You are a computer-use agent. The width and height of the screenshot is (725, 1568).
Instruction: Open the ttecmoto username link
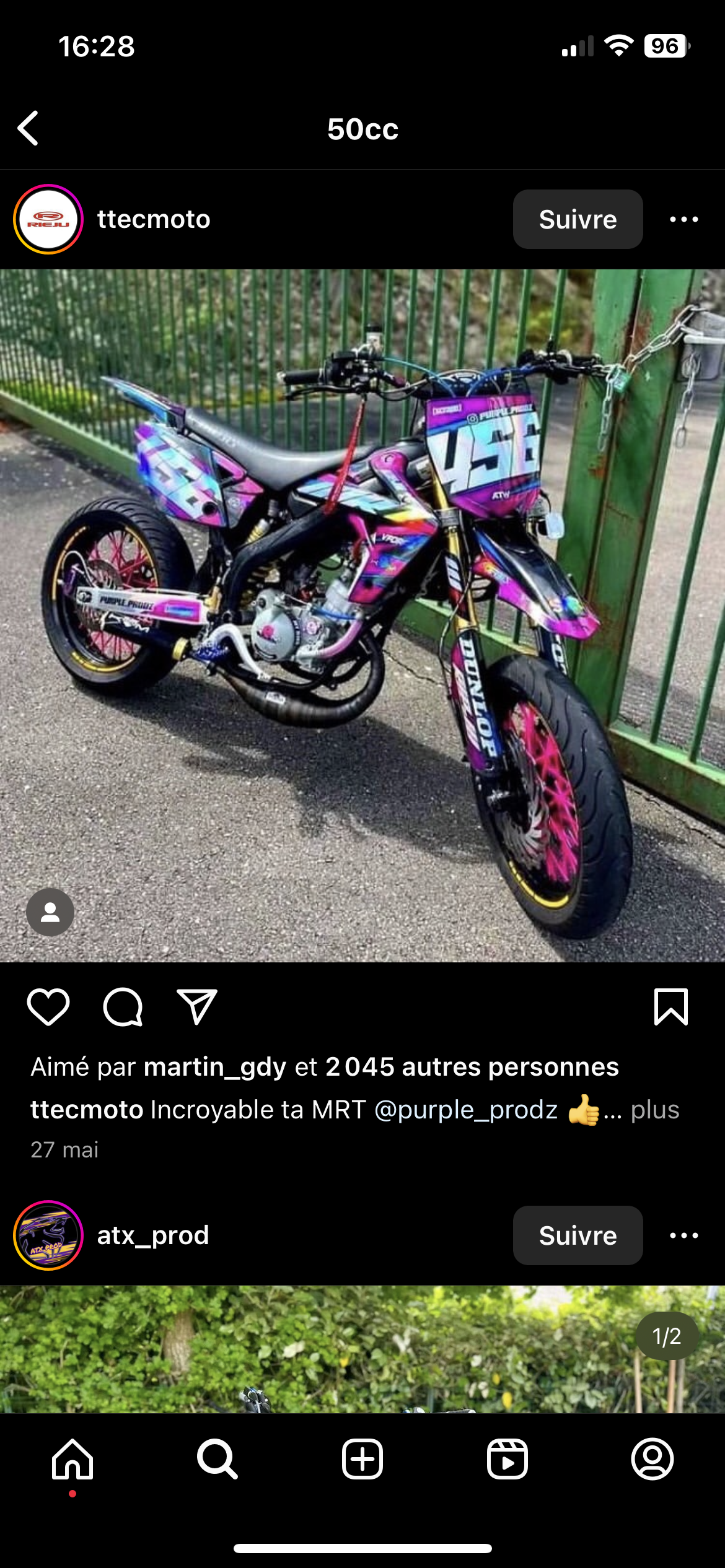[x=154, y=219]
